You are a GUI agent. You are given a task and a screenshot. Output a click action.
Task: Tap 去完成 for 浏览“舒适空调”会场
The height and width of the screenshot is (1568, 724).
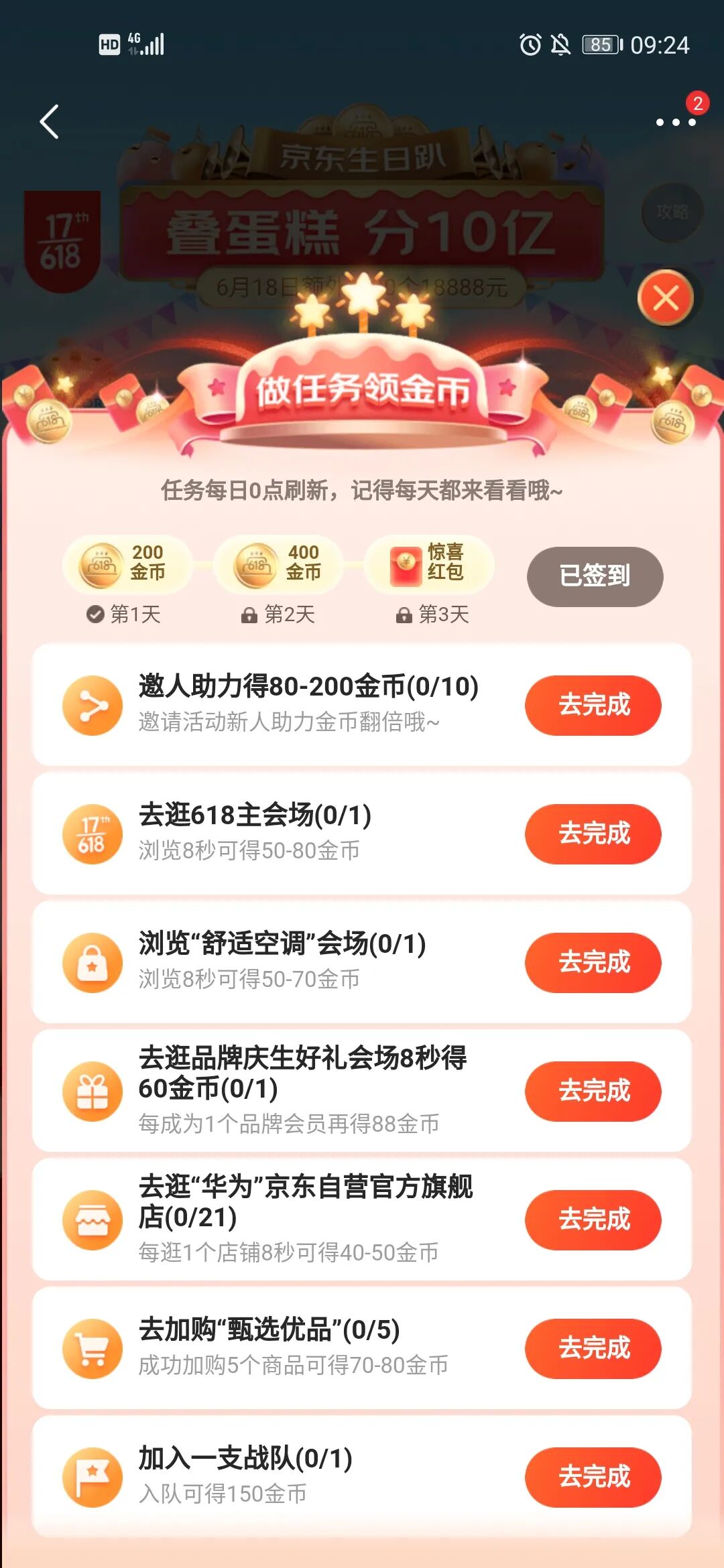pyautogui.click(x=593, y=962)
